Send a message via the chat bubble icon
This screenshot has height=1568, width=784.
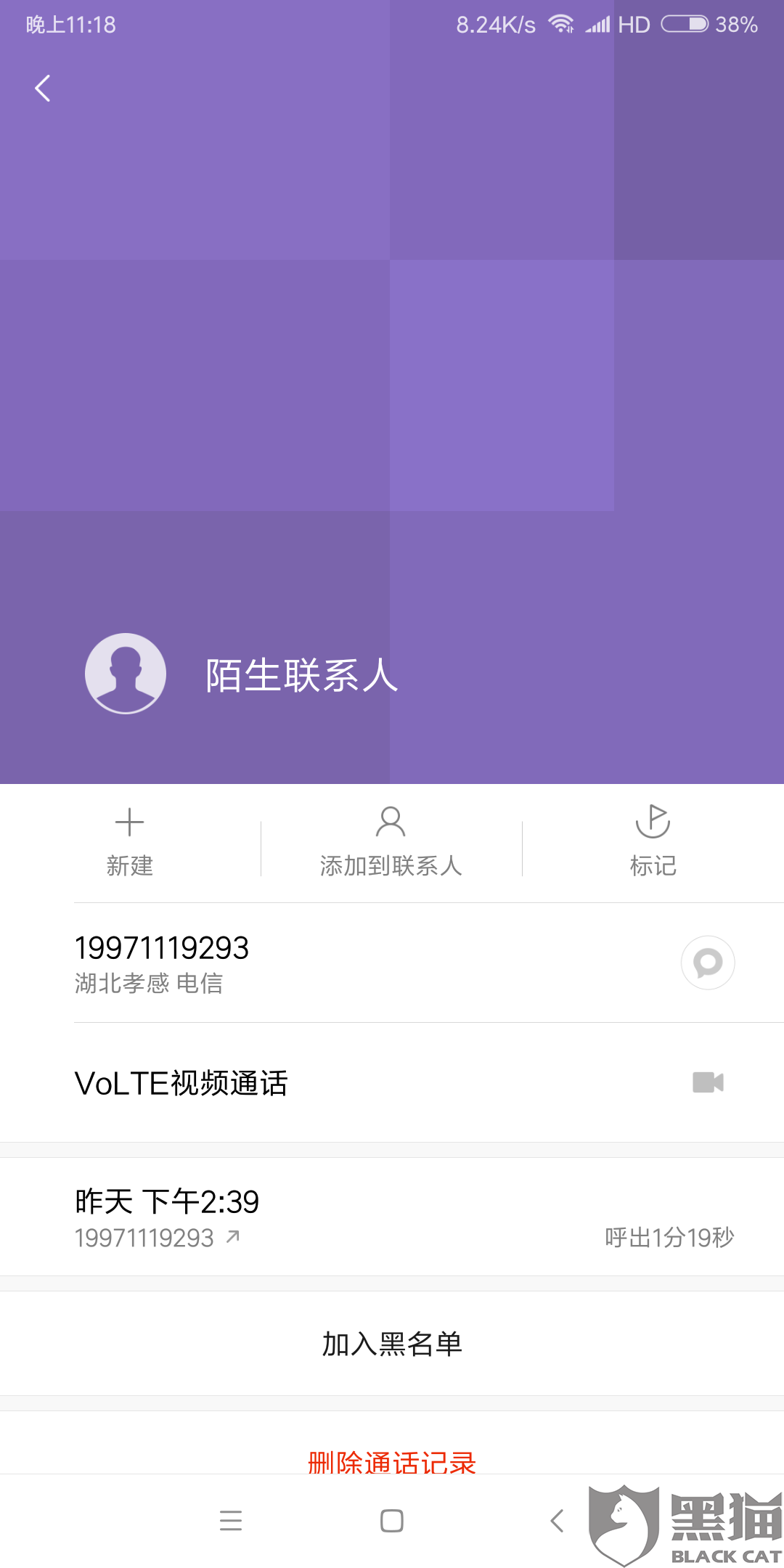708,963
